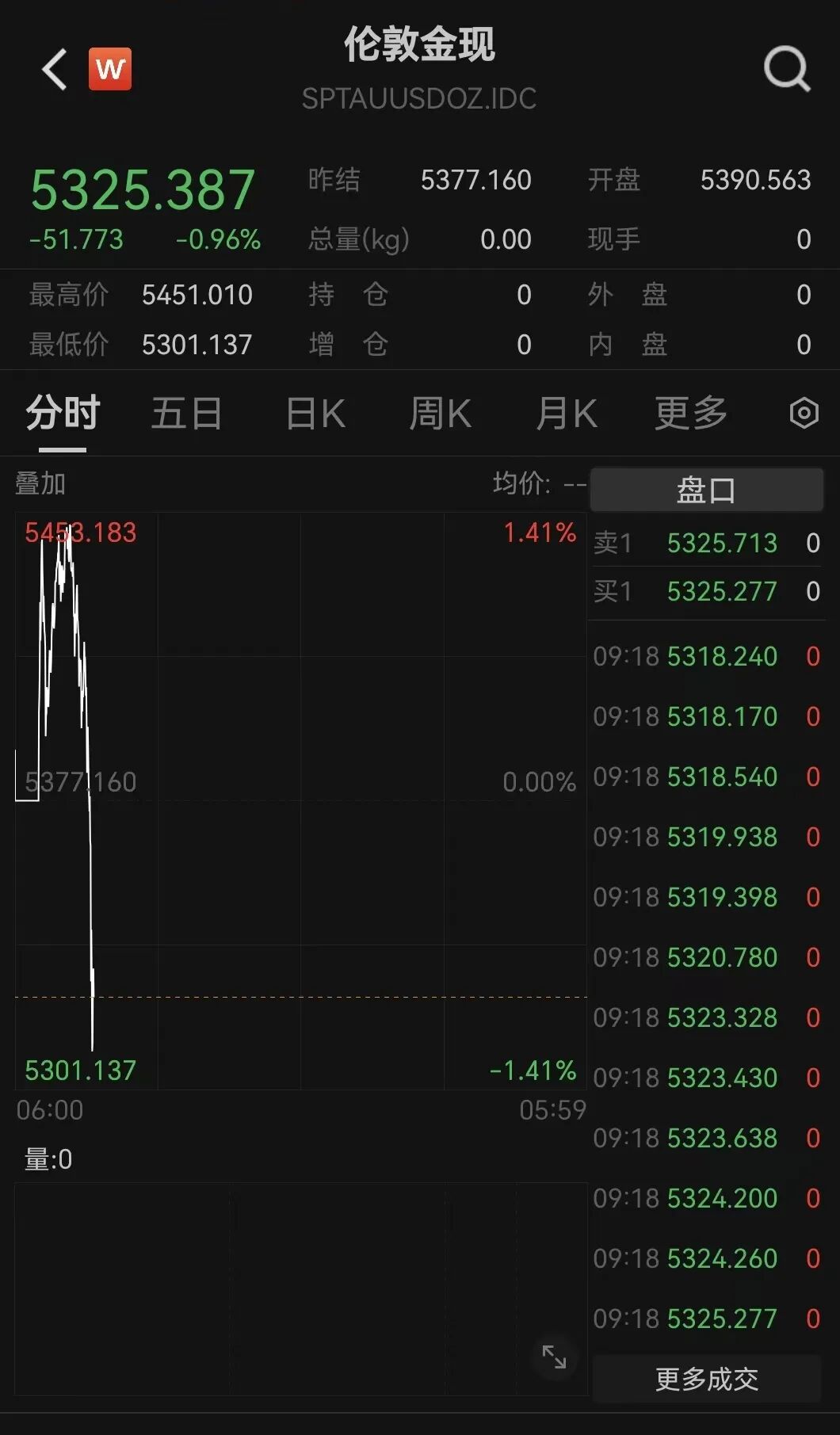Switch to the 五日 five-day view

185,413
